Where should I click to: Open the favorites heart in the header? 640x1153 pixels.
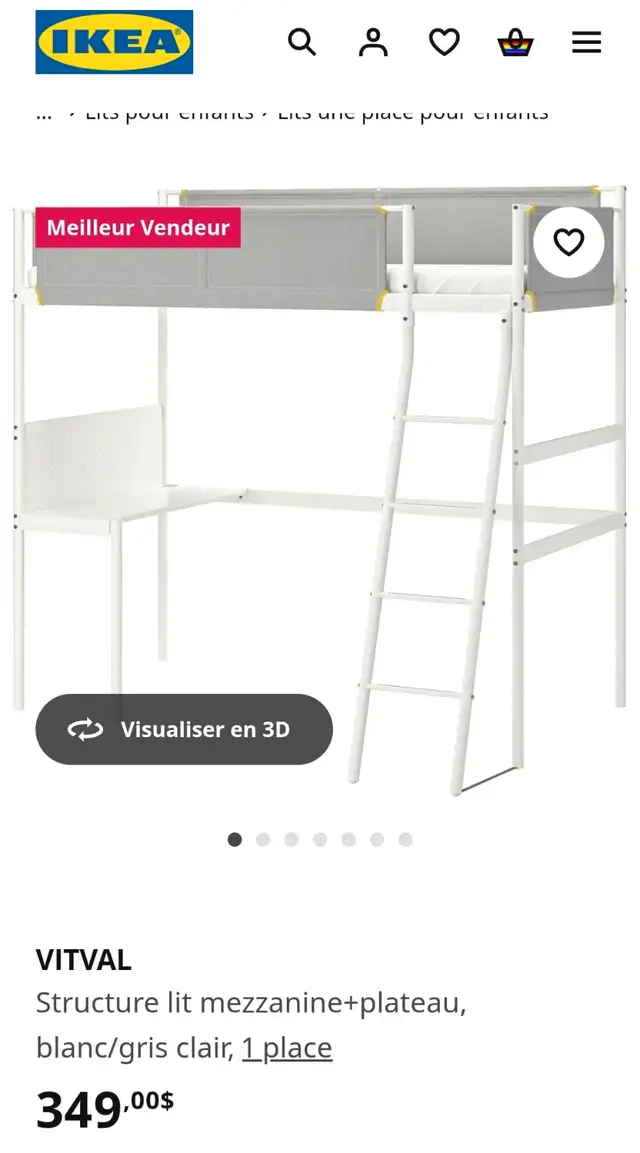tap(444, 42)
